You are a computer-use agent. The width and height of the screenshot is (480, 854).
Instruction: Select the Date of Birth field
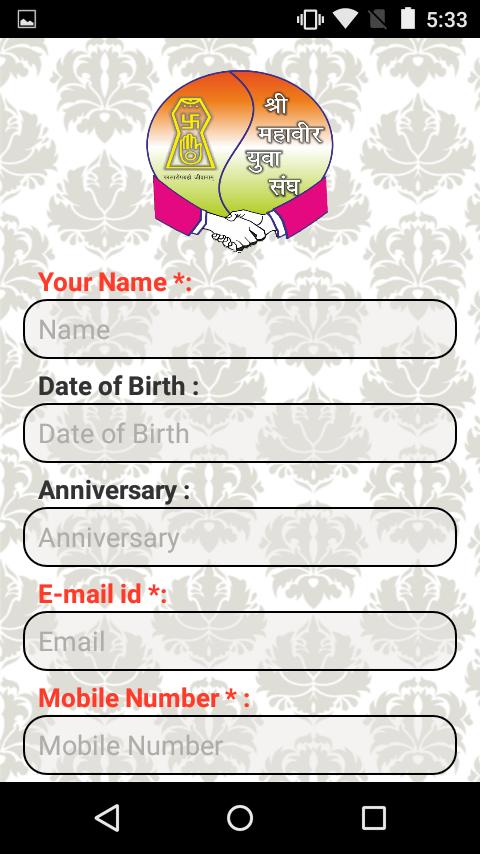click(240, 433)
